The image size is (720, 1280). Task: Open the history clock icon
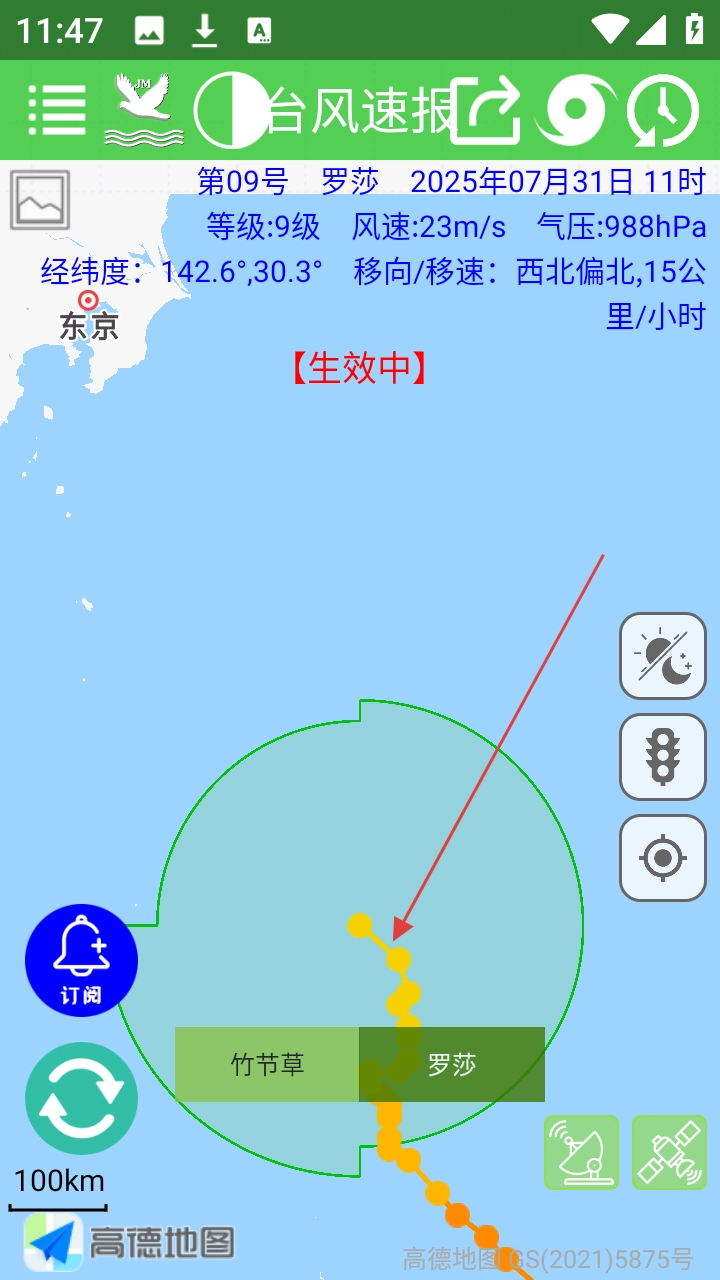pyautogui.click(x=662, y=110)
